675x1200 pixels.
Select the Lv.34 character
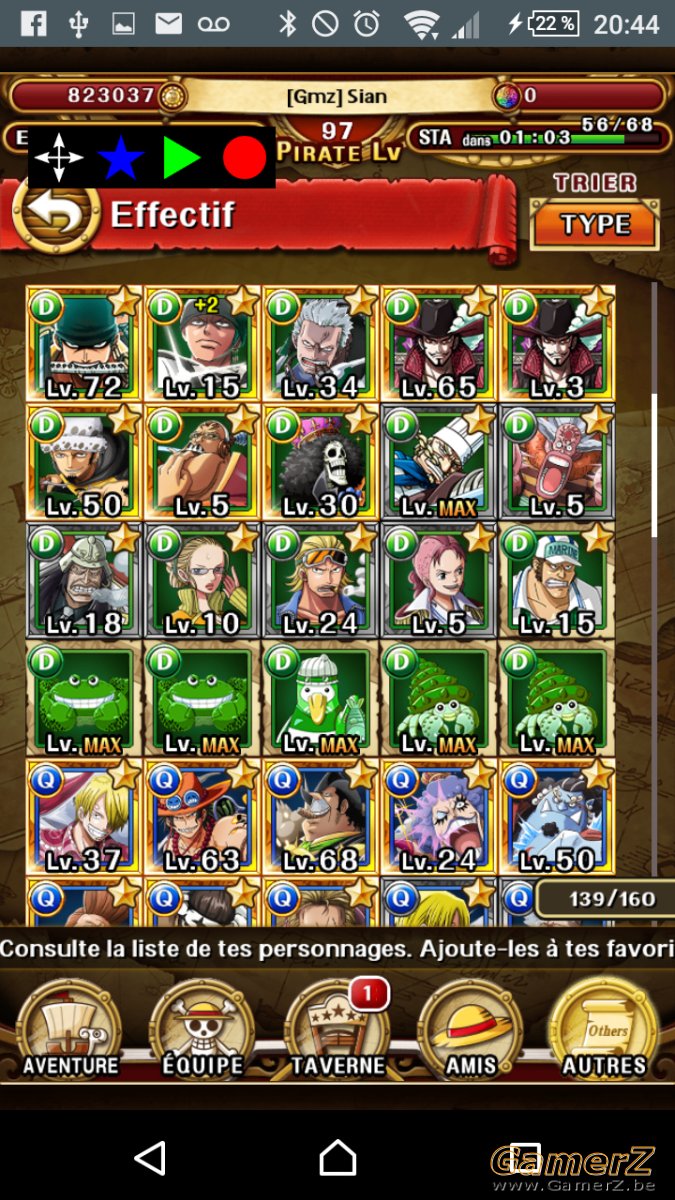click(321, 344)
